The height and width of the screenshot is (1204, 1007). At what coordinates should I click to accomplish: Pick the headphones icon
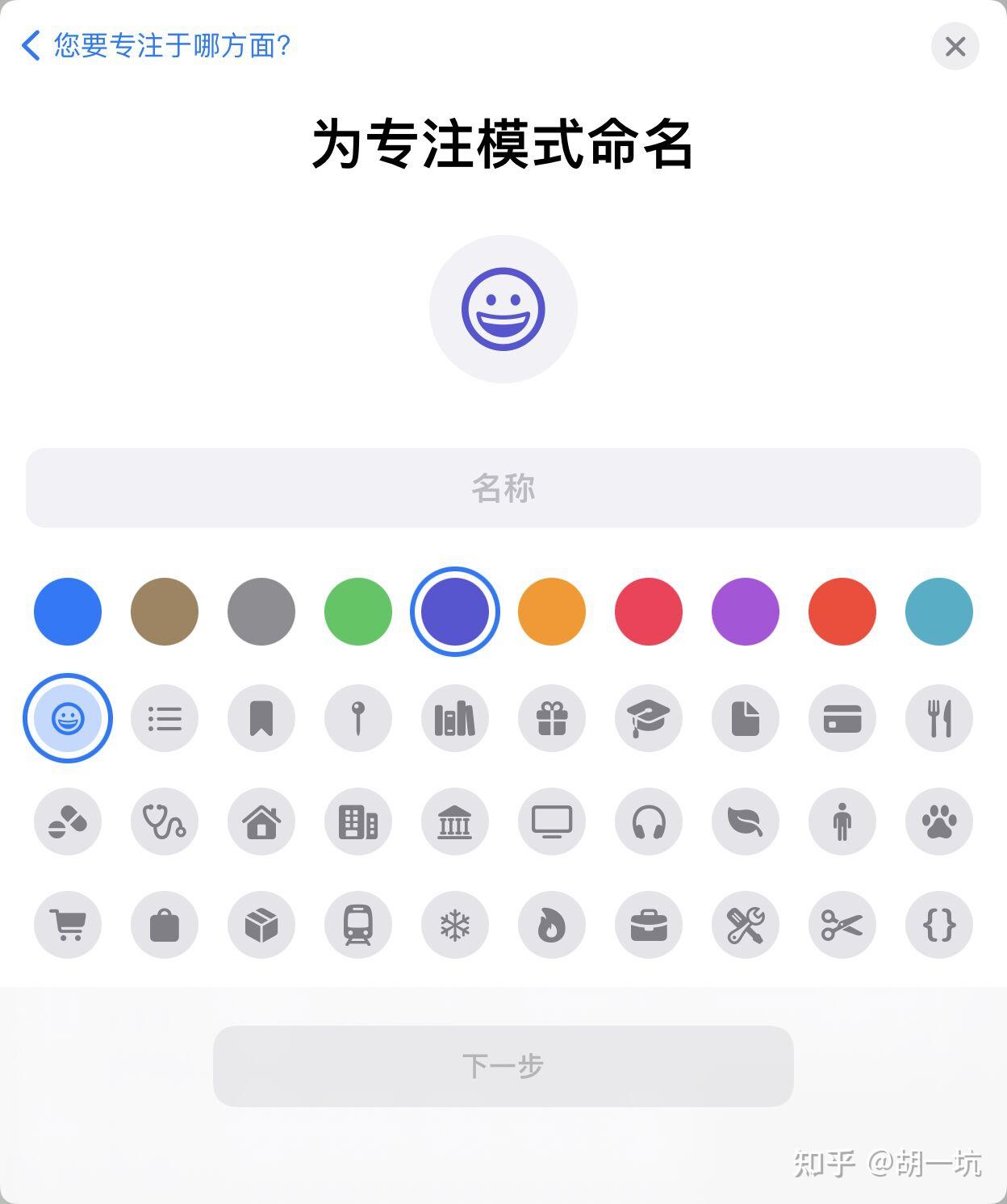tap(649, 821)
